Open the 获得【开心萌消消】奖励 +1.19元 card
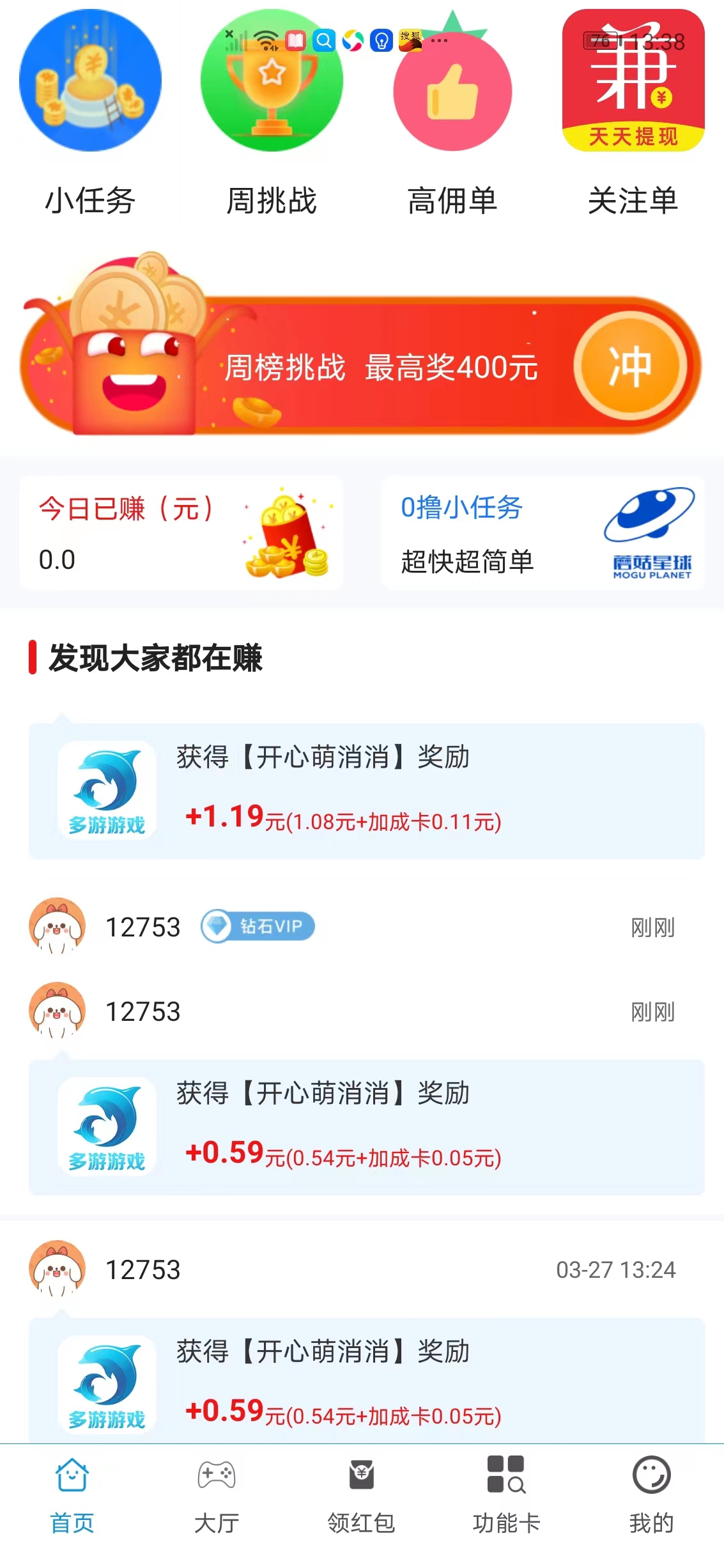724x1568 pixels. click(362, 791)
